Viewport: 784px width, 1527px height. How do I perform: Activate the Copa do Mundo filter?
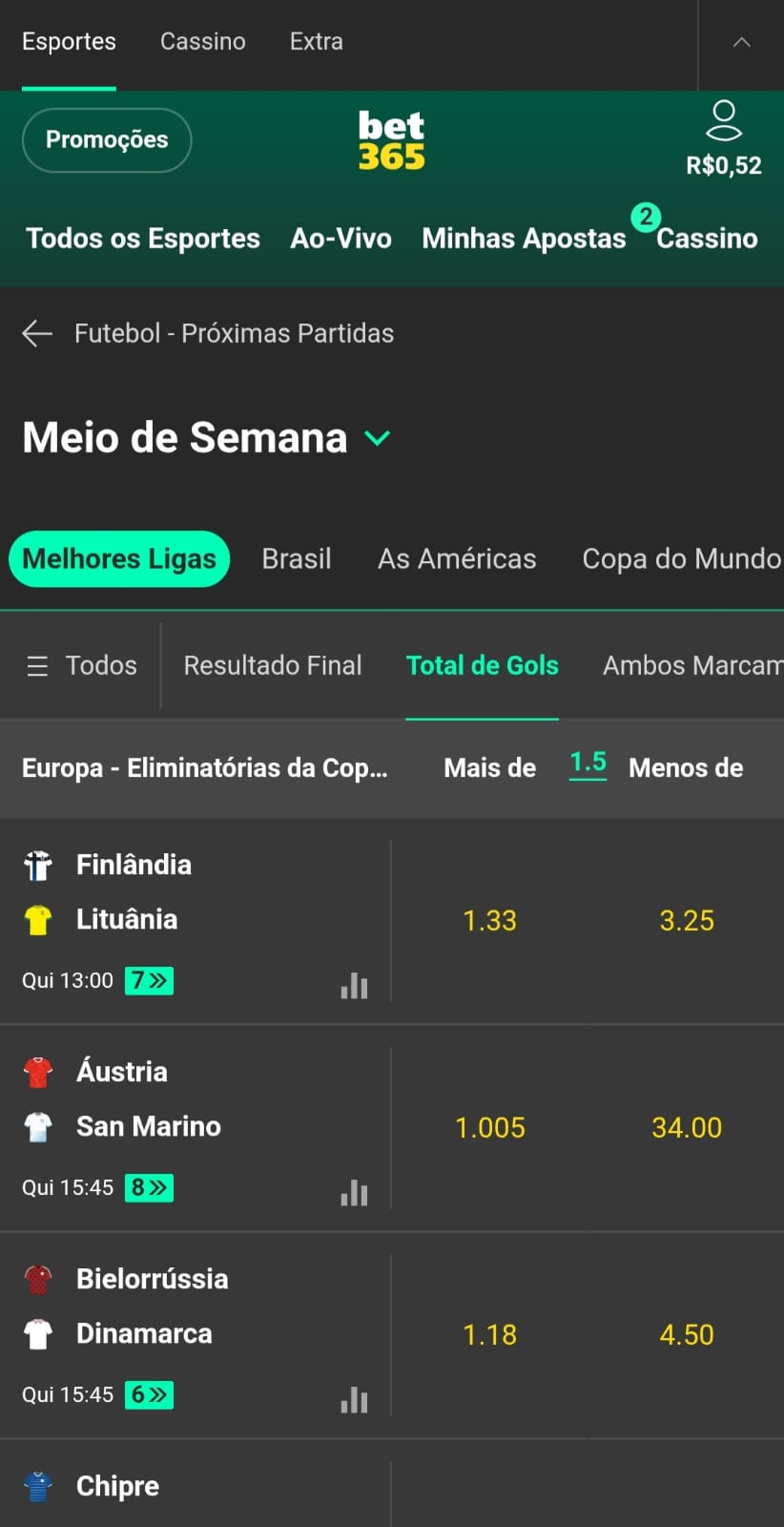pos(681,558)
